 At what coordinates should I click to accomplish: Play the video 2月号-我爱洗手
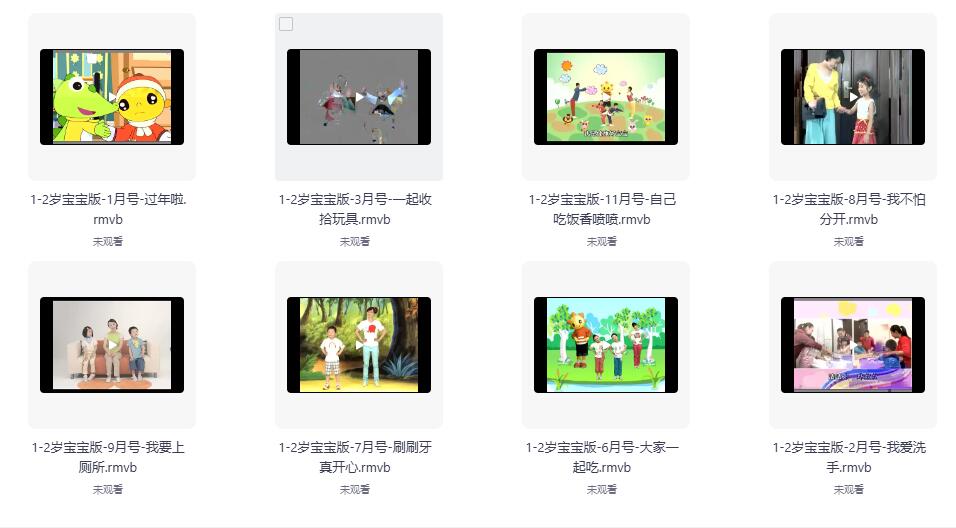coord(852,345)
